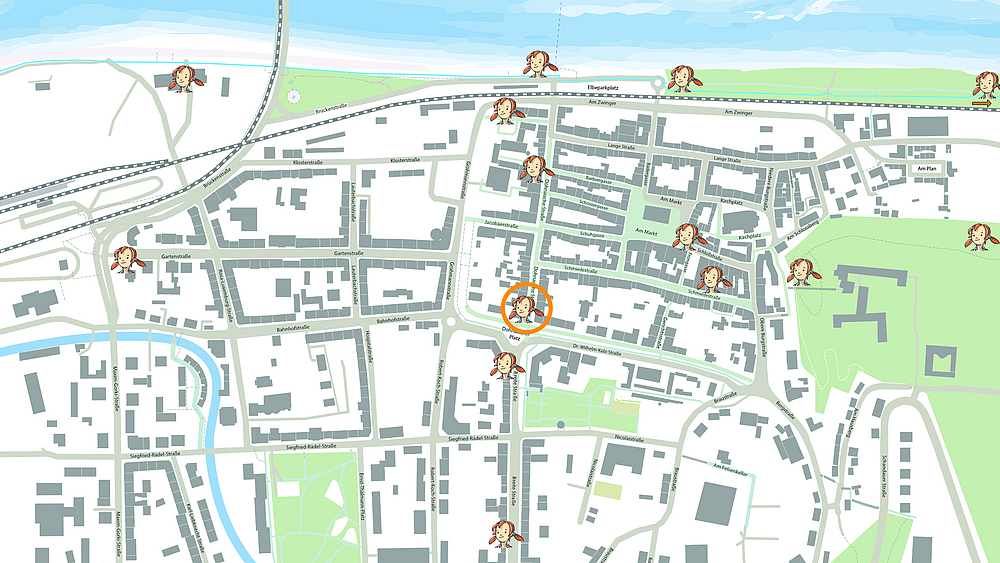Tap the girl marker beside the orange arrow

[x=987, y=86]
